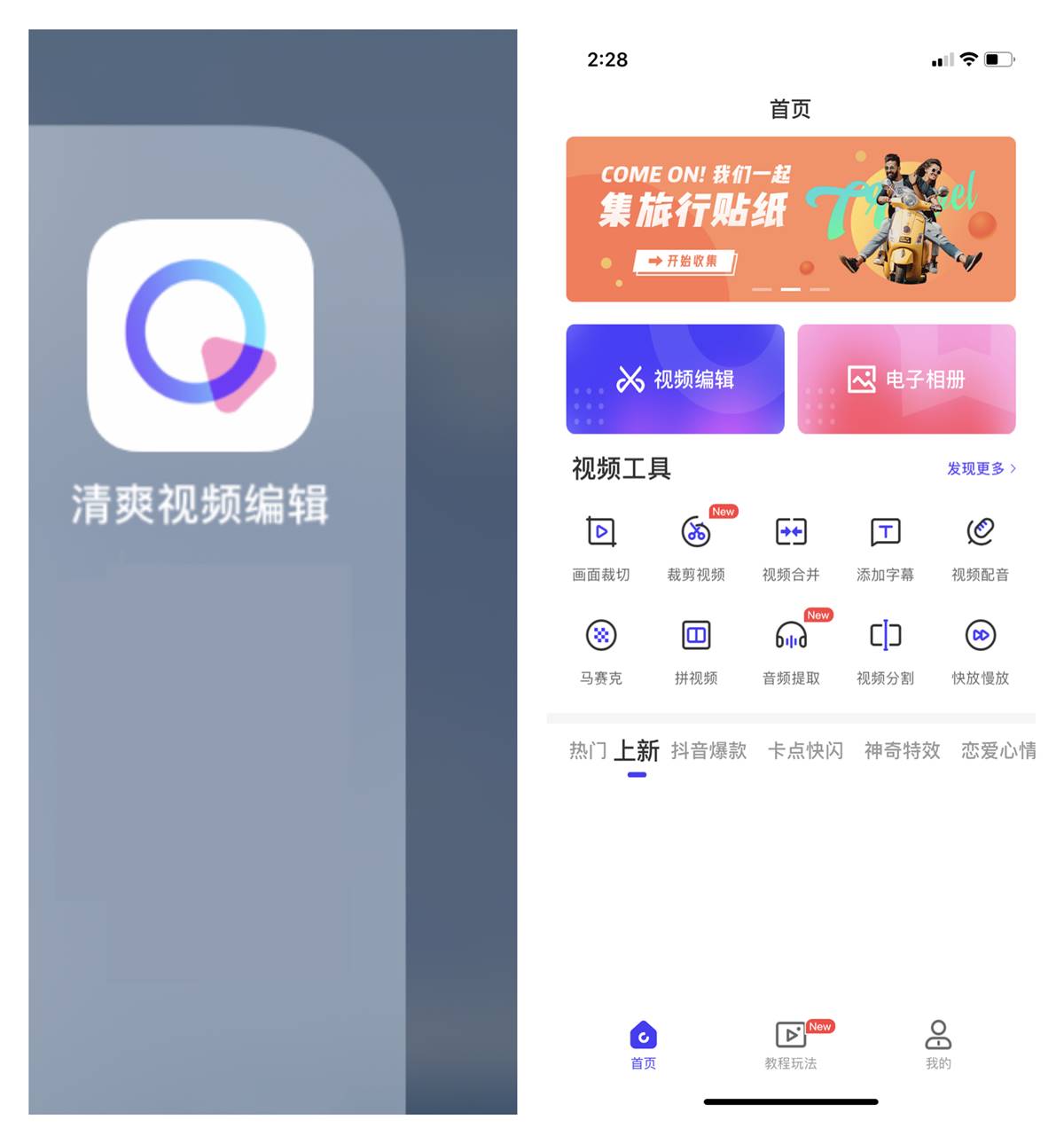Open 视频编辑 video editor
The image size is (1064, 1144).
click(675, 379)
